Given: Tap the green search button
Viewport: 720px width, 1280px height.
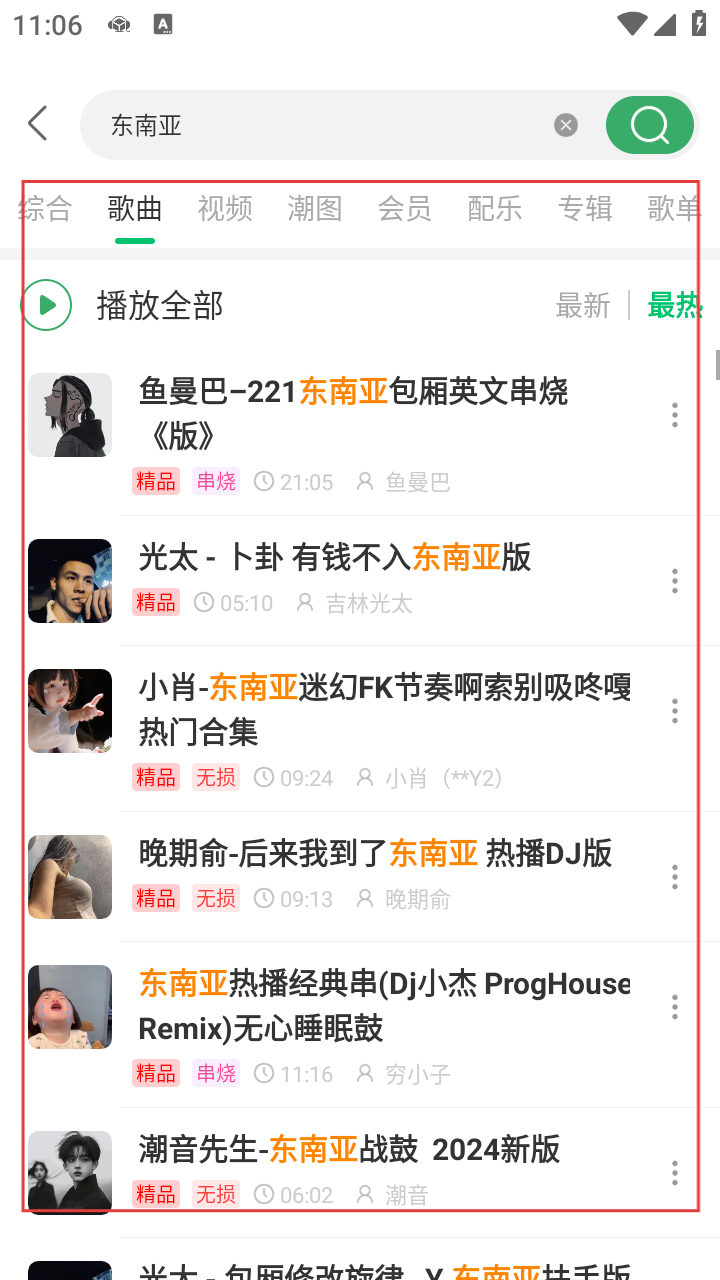Looking at the screenshot, I should coord(650,125).
